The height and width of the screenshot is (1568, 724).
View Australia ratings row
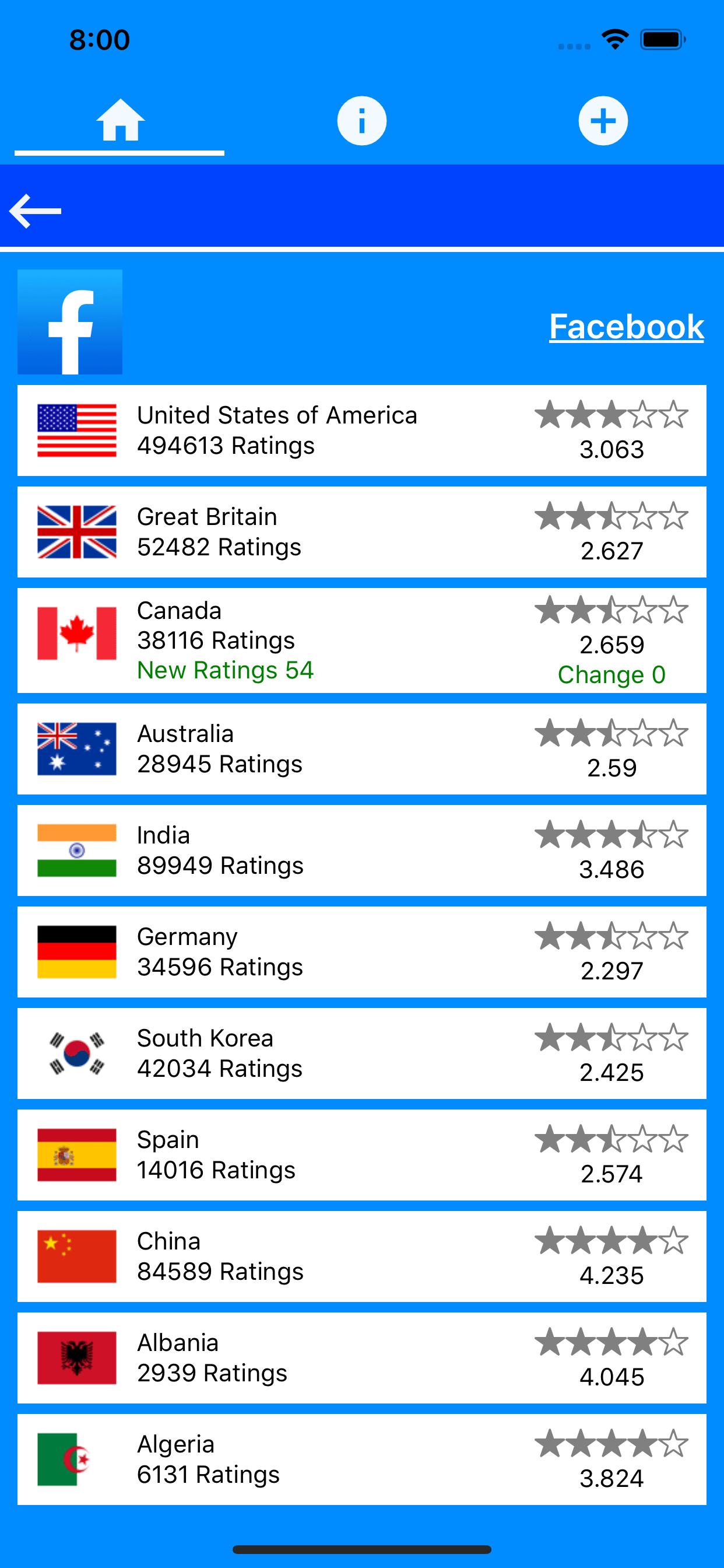[x=361, y=748]
